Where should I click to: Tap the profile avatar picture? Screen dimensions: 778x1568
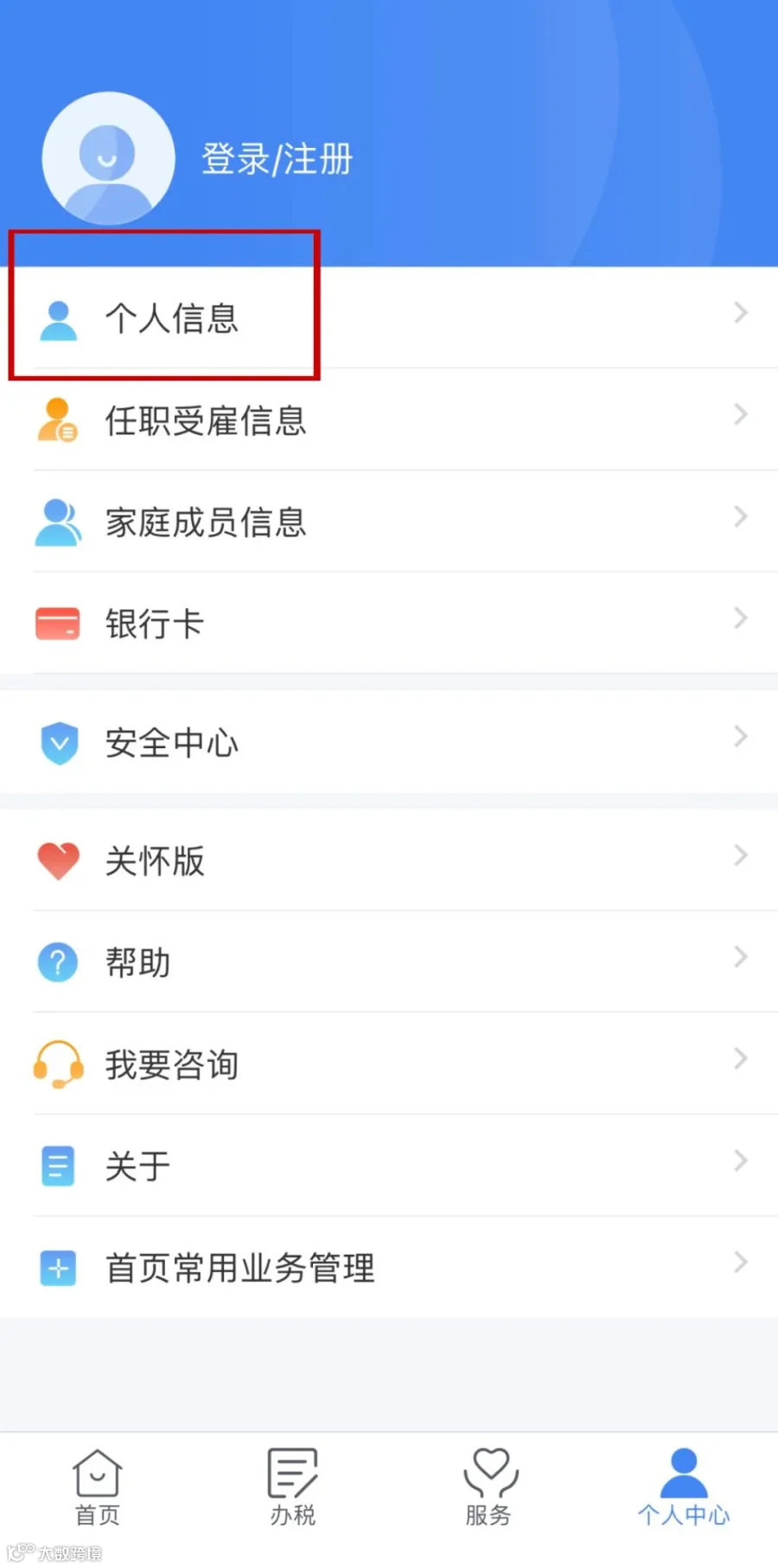108,159
